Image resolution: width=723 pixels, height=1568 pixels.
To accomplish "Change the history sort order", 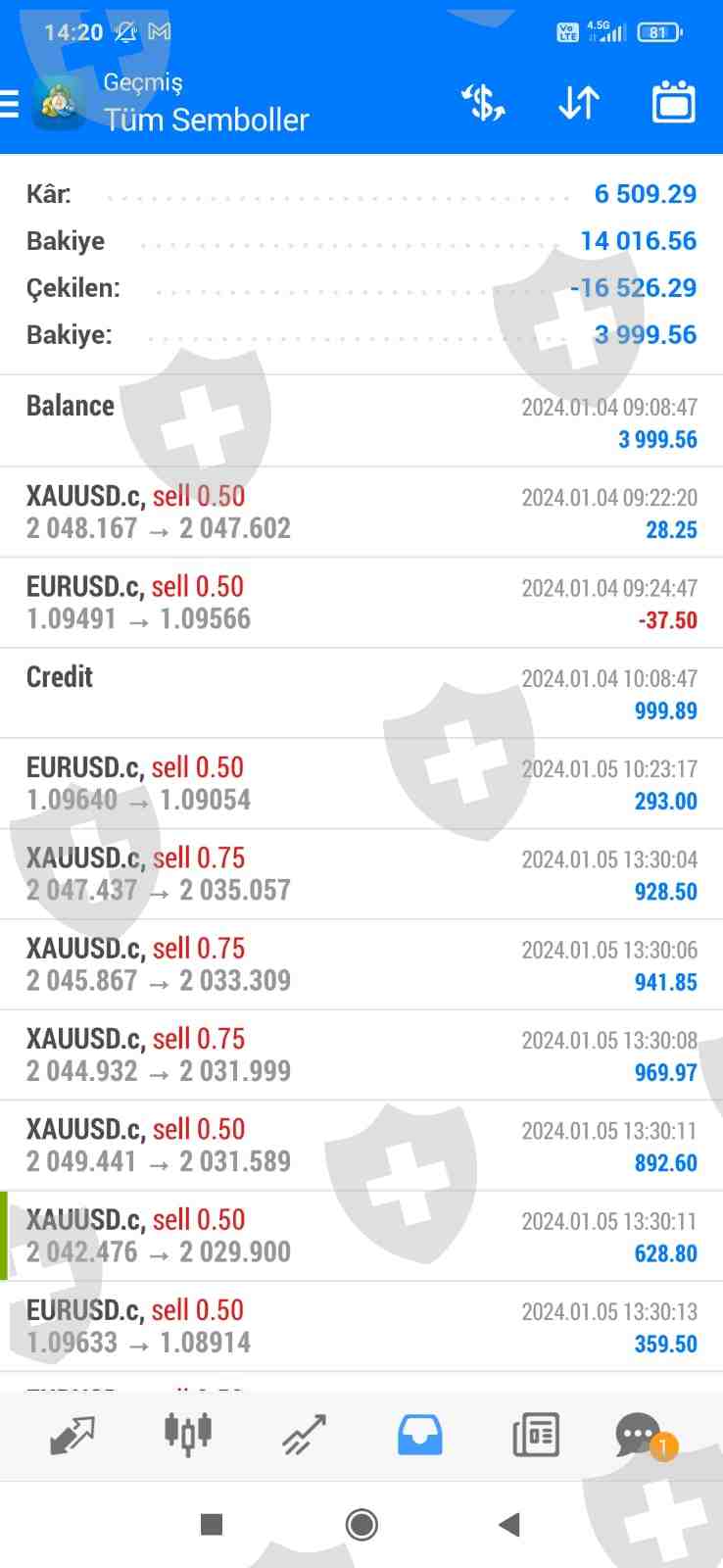I will tap(579, 103).
